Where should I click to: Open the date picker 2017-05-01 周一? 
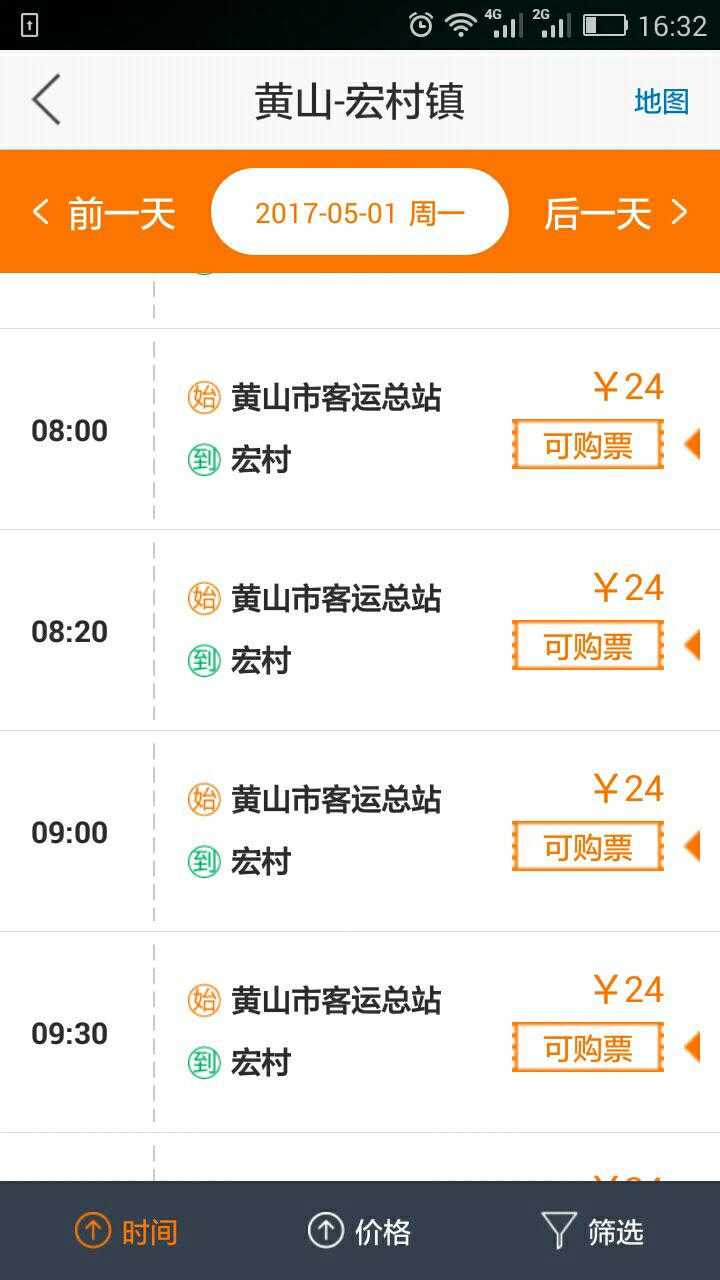[360, 212]
